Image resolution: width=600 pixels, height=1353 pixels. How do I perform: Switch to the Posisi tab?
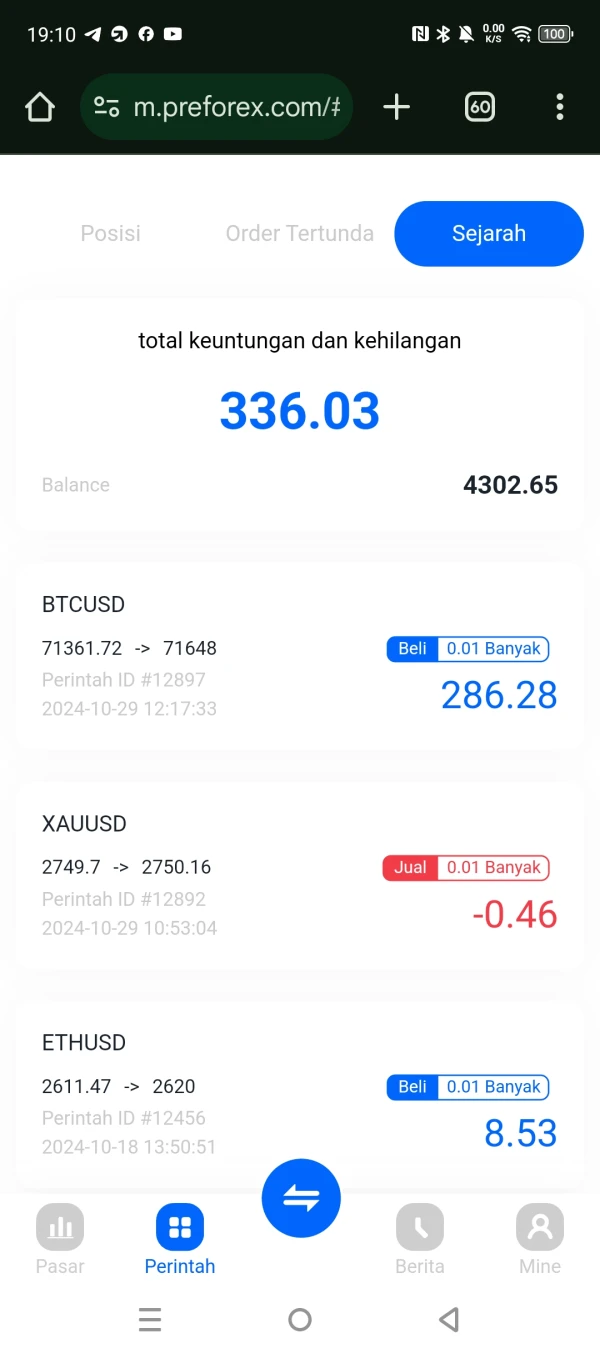110,234
